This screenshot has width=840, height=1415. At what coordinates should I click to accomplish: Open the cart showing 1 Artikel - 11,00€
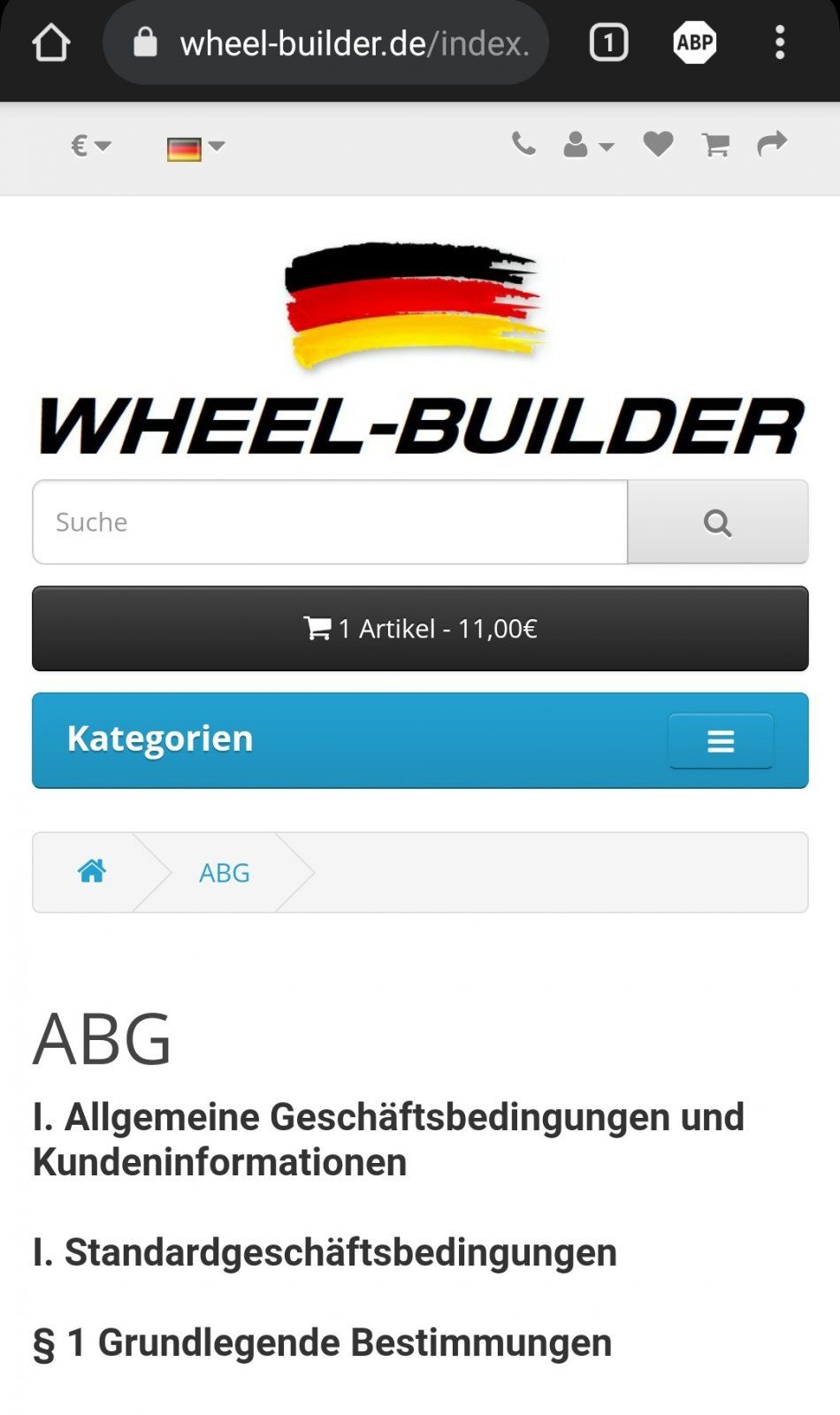420,628
